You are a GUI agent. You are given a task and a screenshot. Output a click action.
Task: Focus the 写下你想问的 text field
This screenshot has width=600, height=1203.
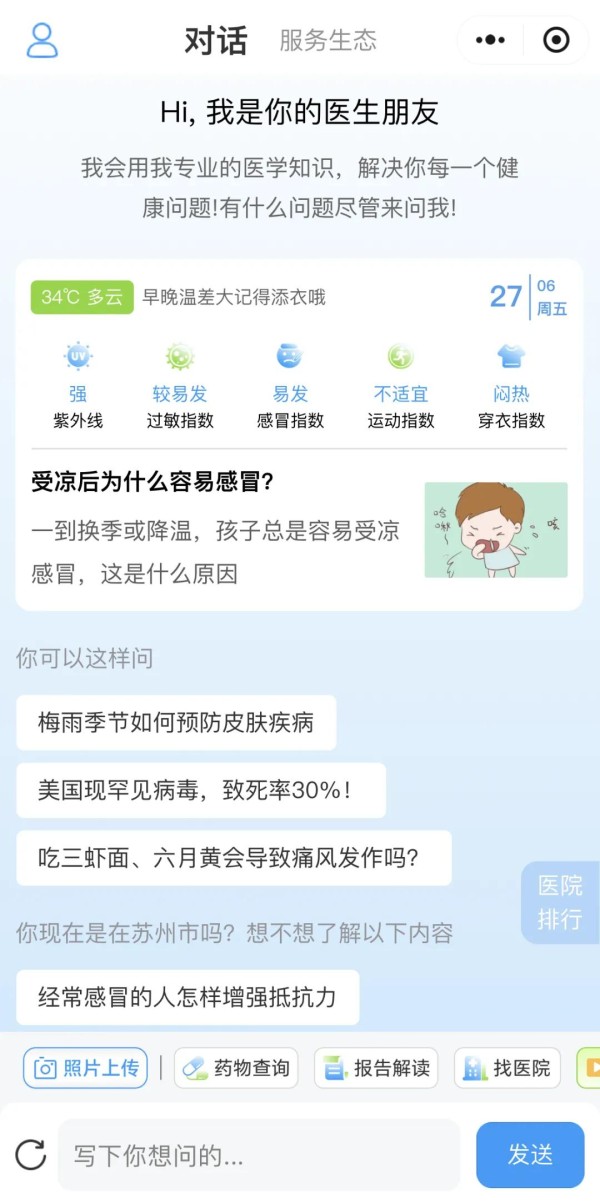click(258, 1155)
